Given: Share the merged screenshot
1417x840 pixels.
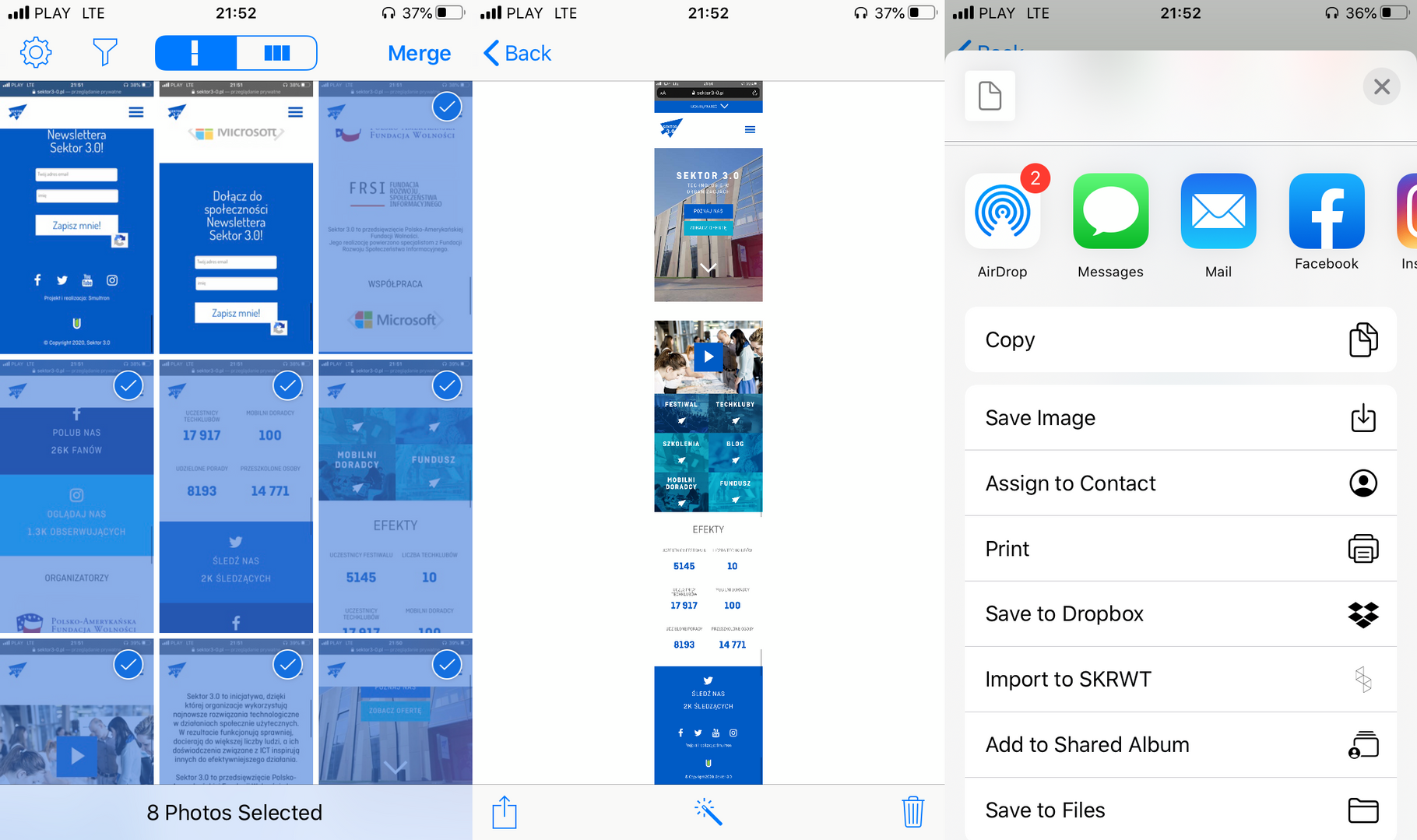Looking at the screenshot, I should pyautogui.click(x=505, y=812).
